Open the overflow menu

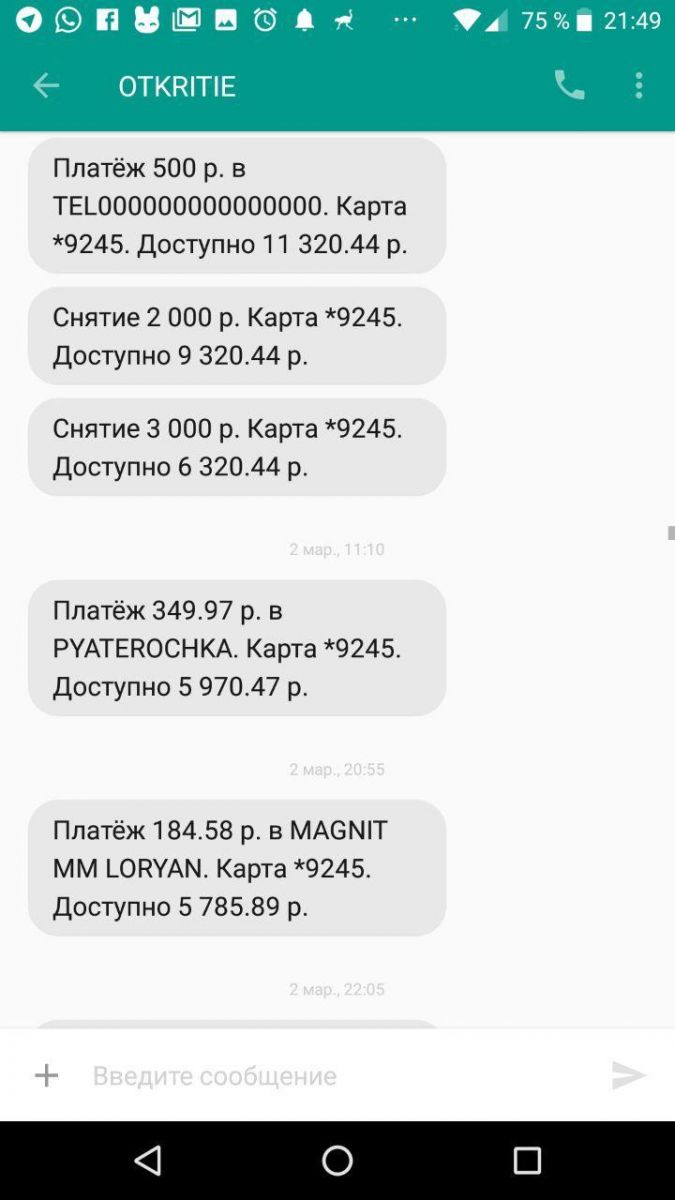click(639, 86)
